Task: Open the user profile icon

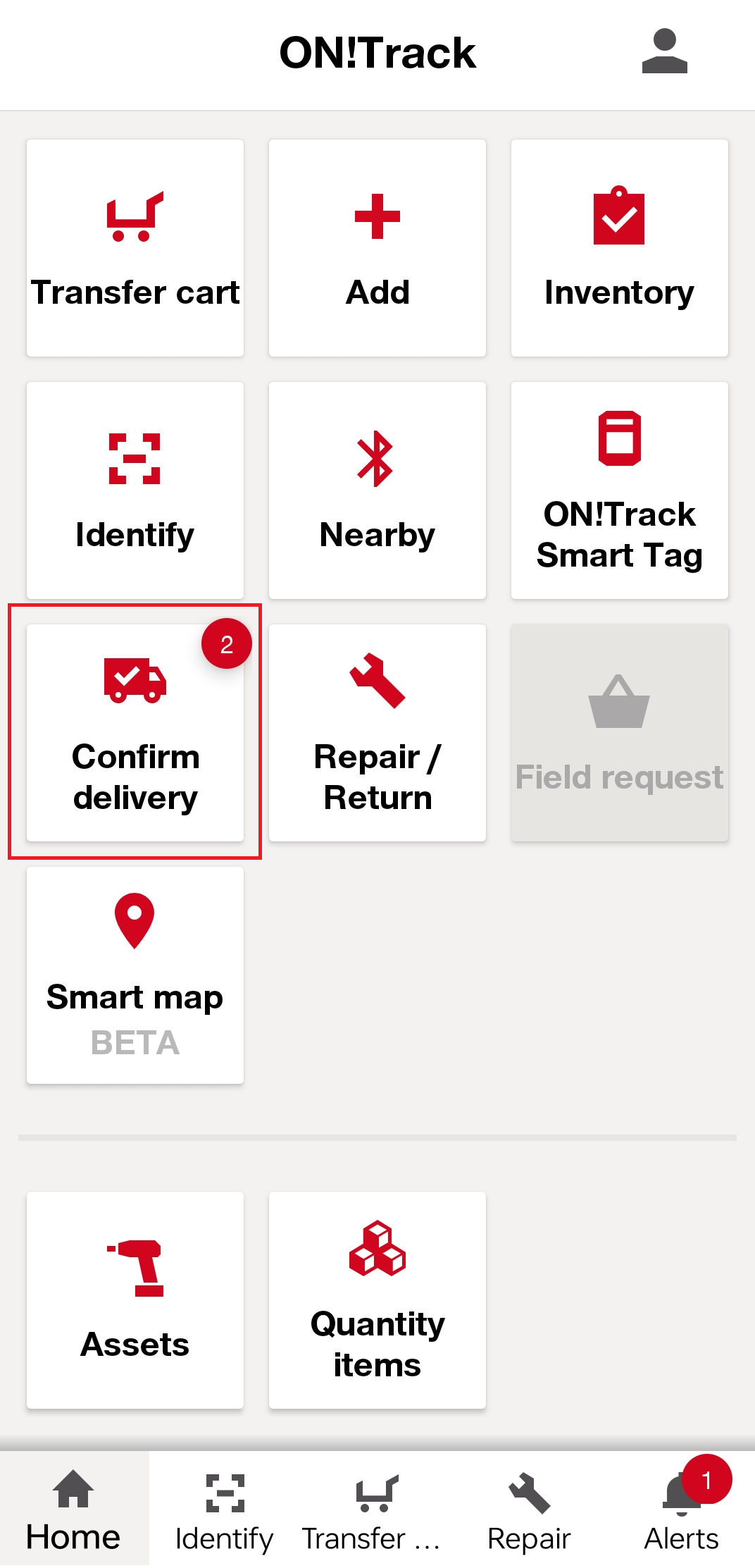Action: pos(664,51)
